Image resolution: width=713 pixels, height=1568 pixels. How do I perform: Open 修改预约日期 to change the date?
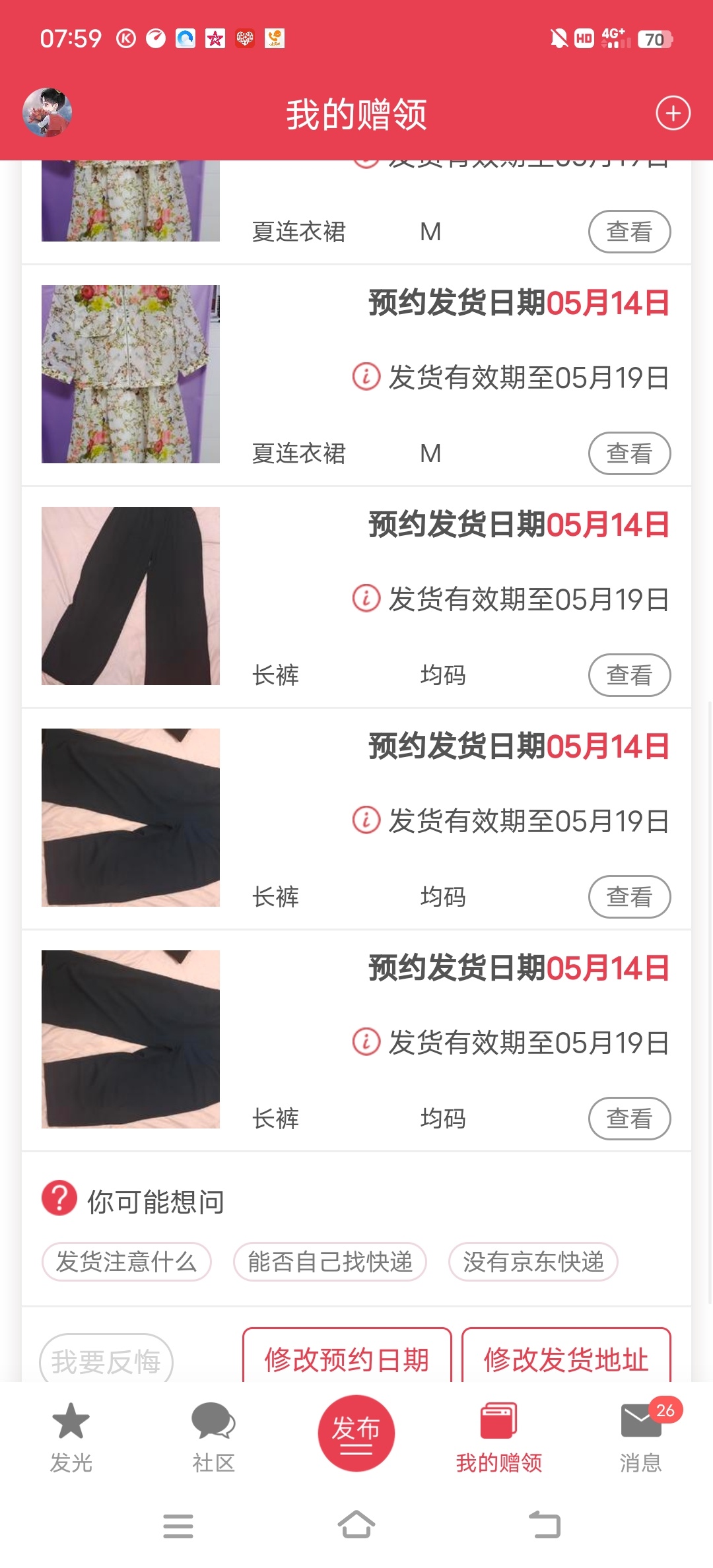[347, 1358]
